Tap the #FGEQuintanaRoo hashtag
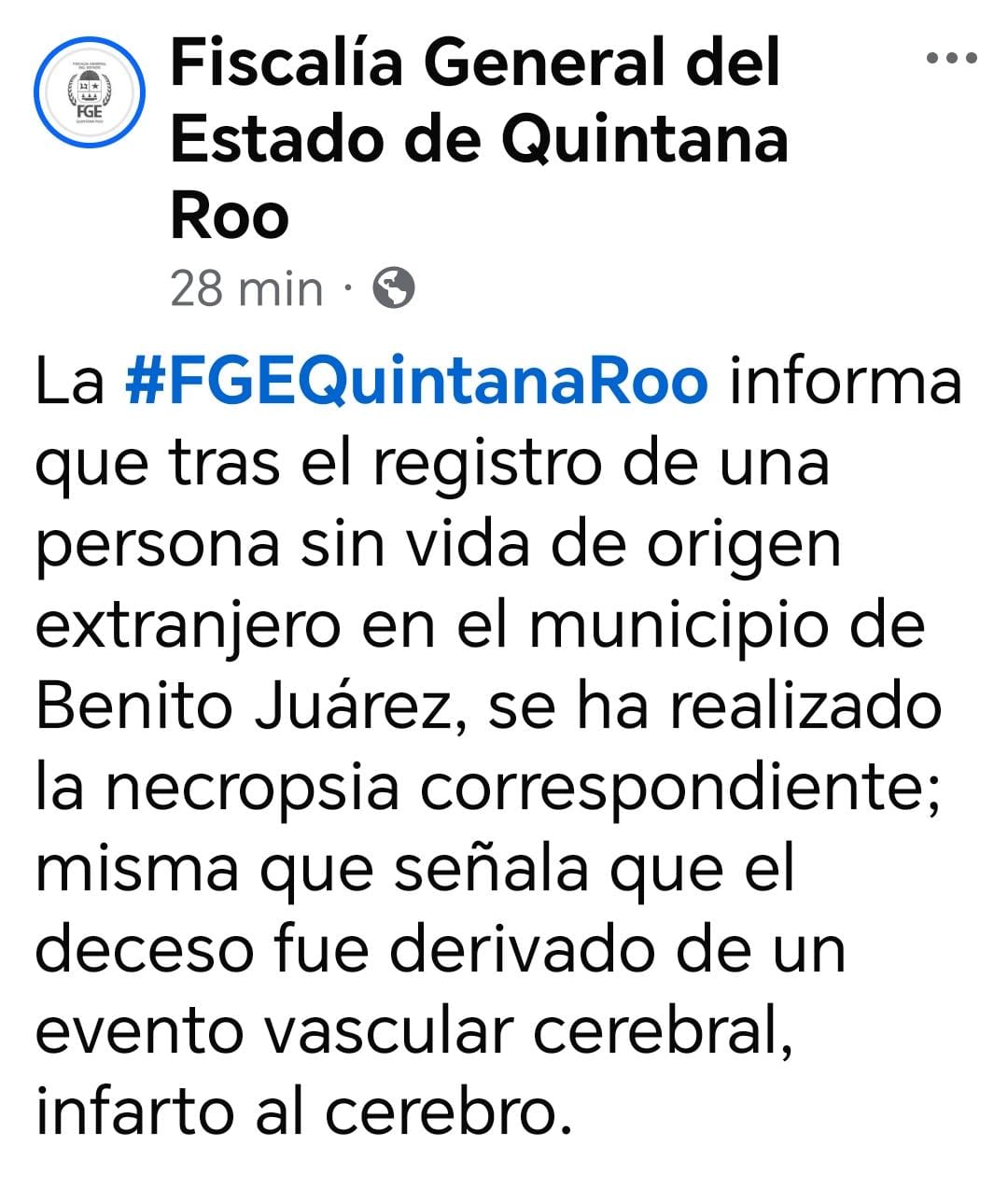This screenshot has width=1008, height=1188. coord(415,383)
